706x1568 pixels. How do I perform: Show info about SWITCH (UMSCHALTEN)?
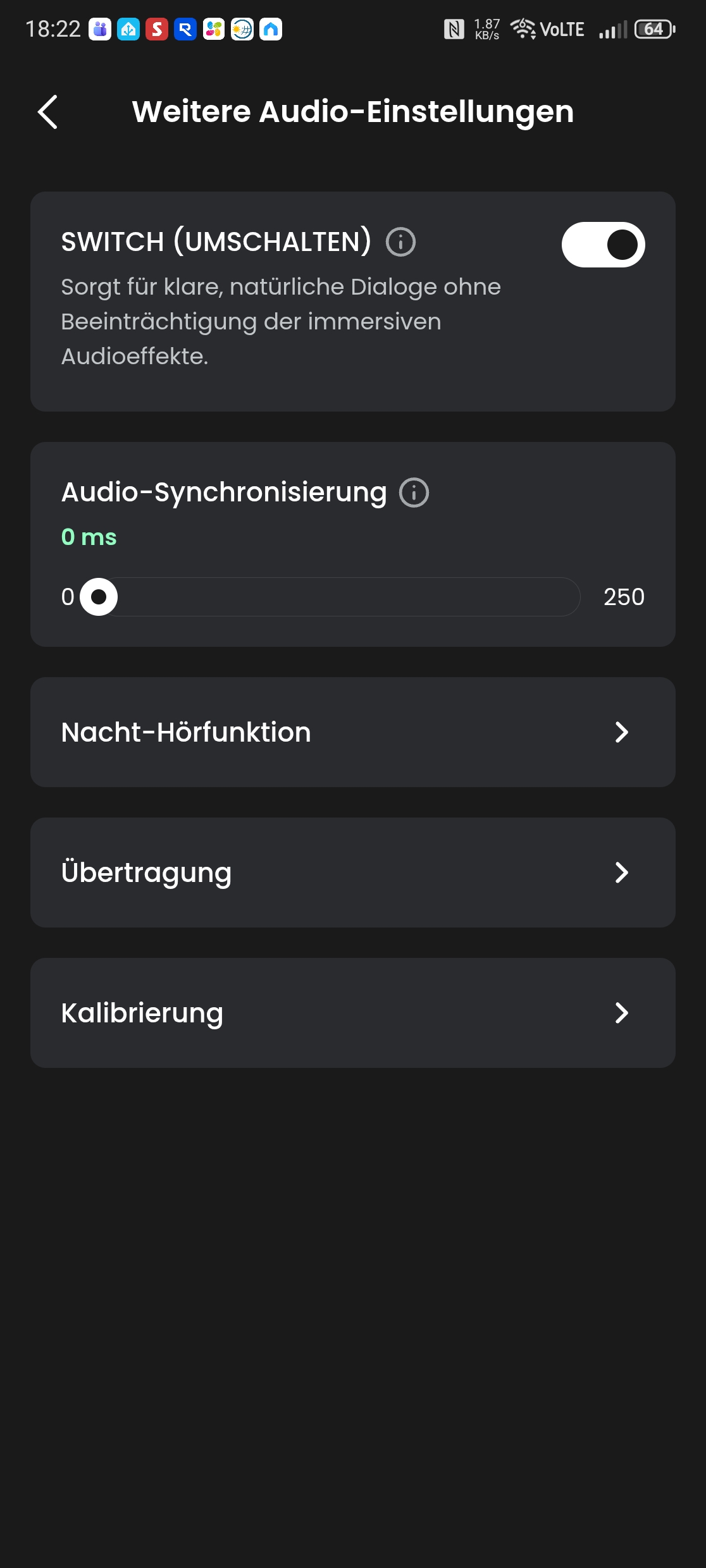(x=400, y=242)
